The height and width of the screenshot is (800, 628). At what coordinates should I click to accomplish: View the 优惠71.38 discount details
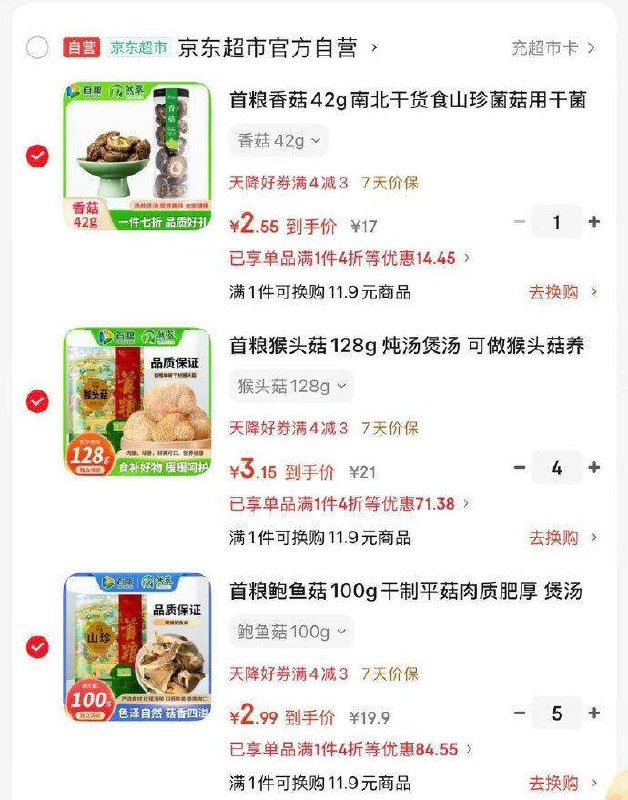point(349,503)
